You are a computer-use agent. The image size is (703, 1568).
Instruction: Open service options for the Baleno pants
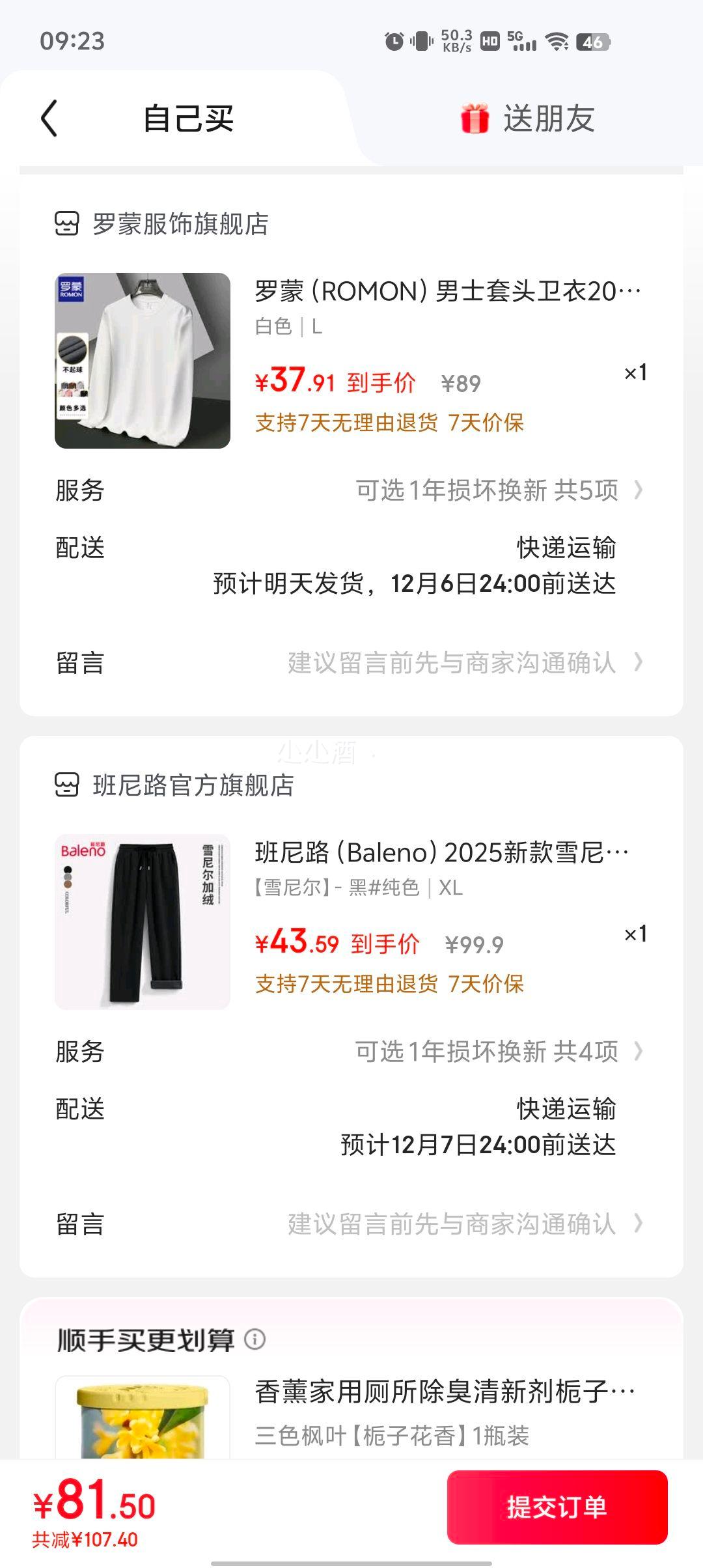498,1052
